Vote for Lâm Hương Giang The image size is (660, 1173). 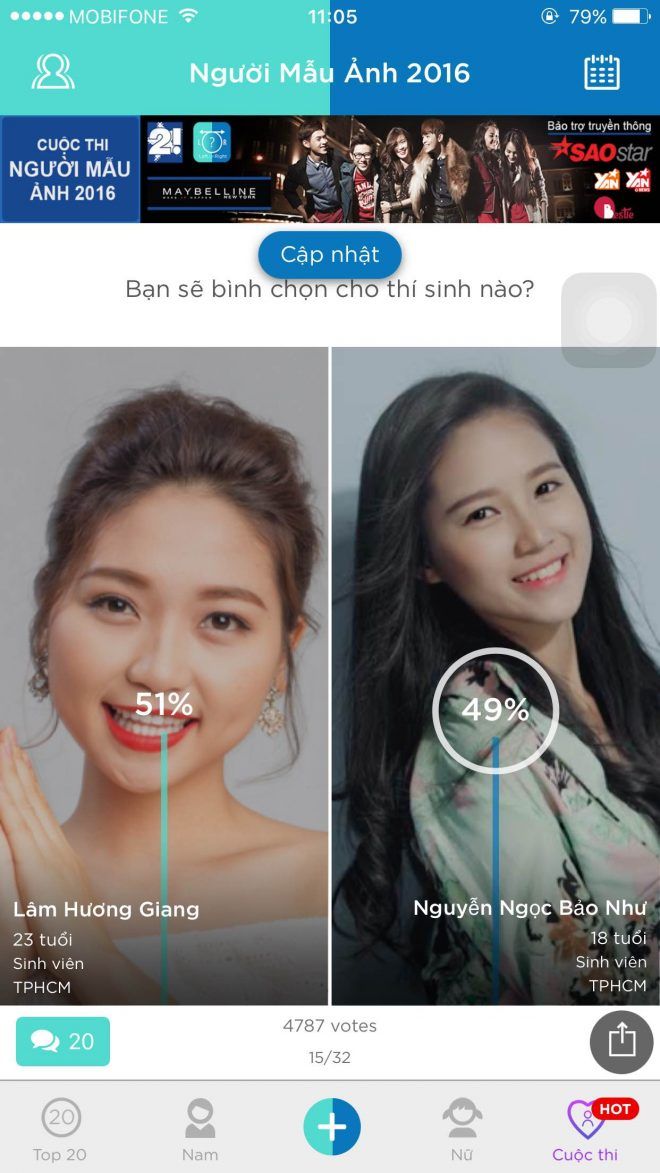pos(164,640)
